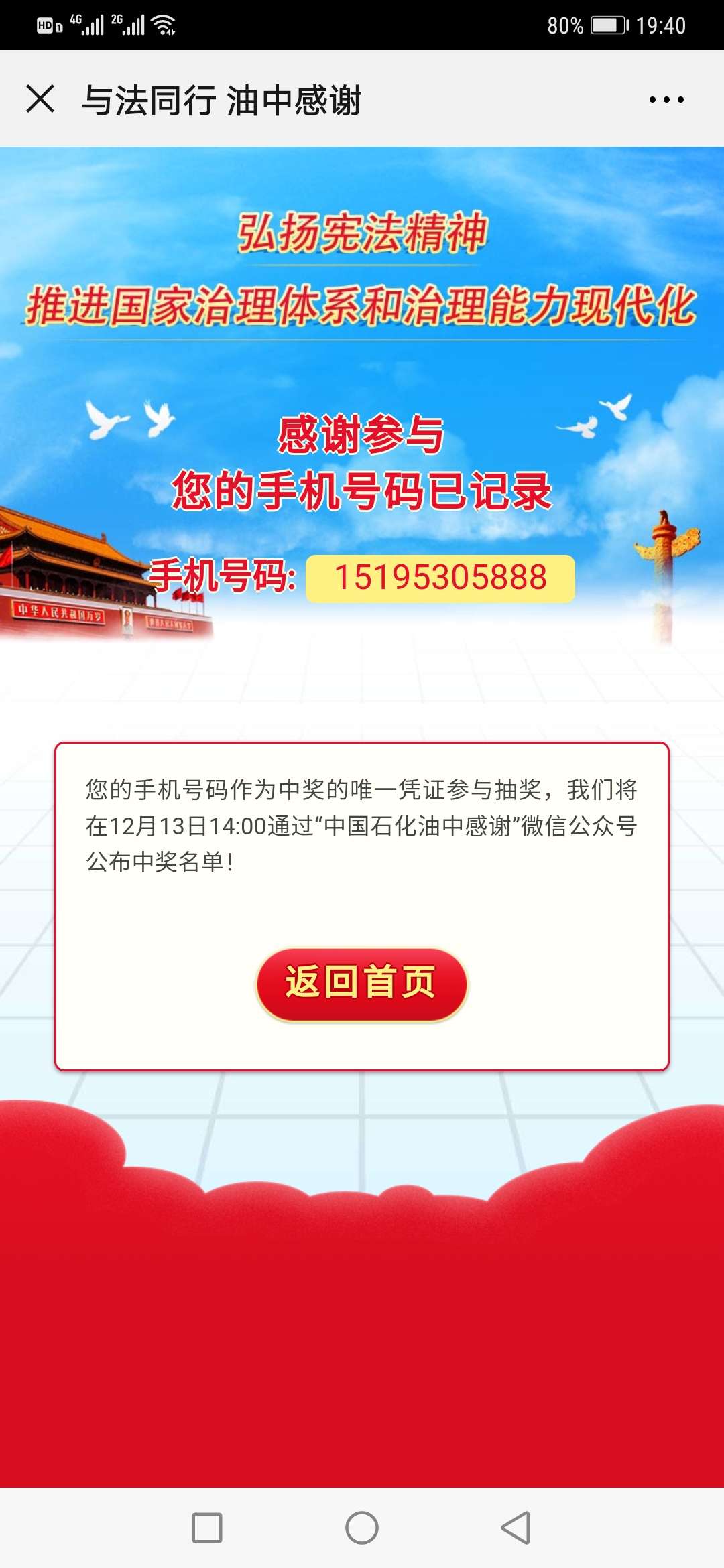Go back with the system back button
The height and width of the screenshot is (1568, 724).
(x=516, y=1527)
